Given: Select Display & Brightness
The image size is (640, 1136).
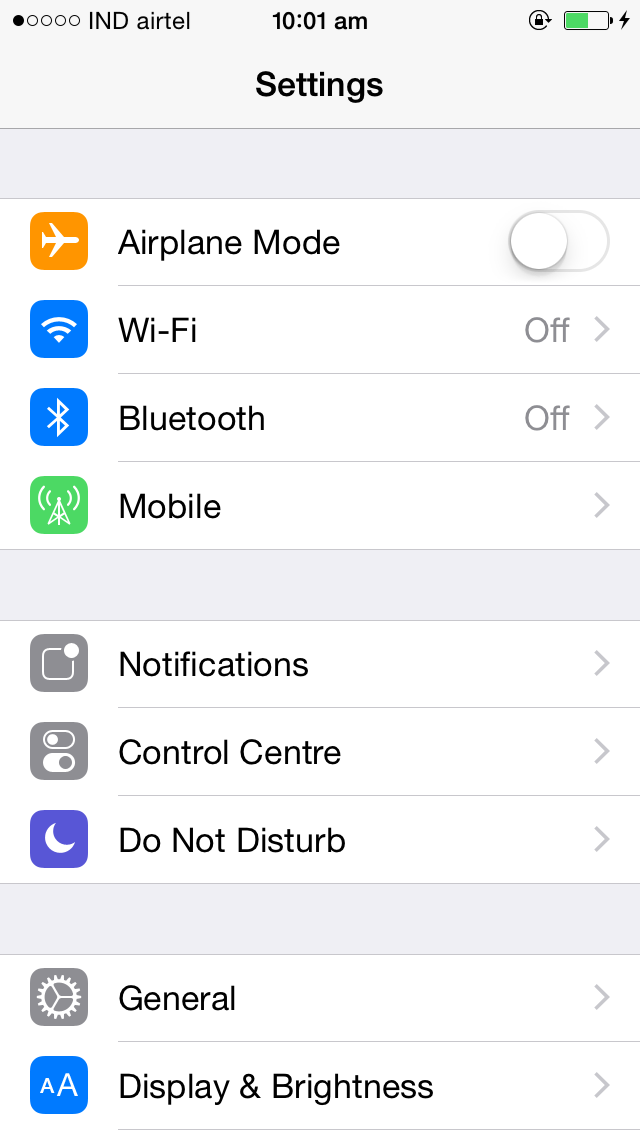Looking at the screenshot, I should pyautogui.click(x=320, y=1086).
